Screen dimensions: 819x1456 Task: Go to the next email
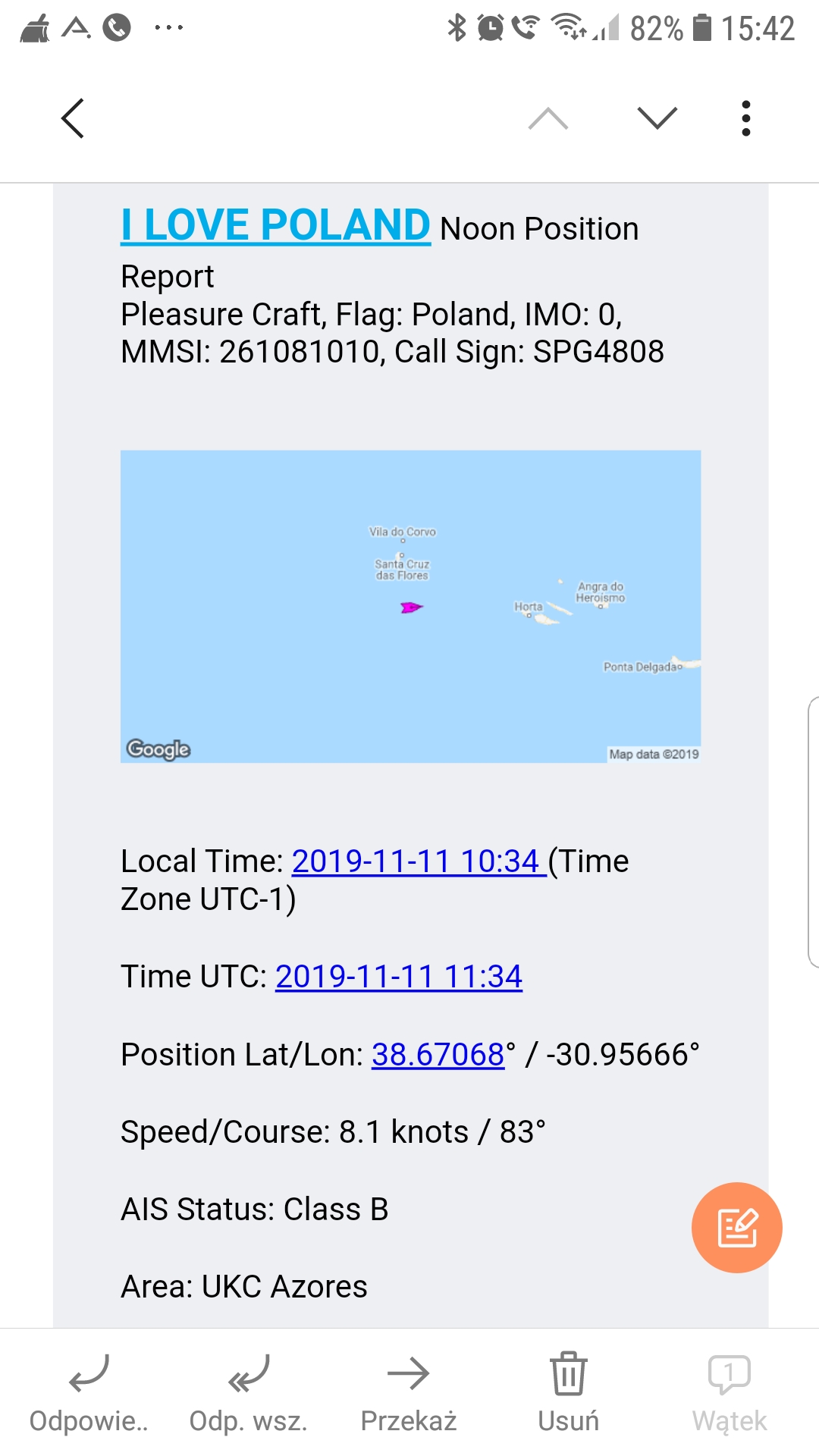[657, 118]
